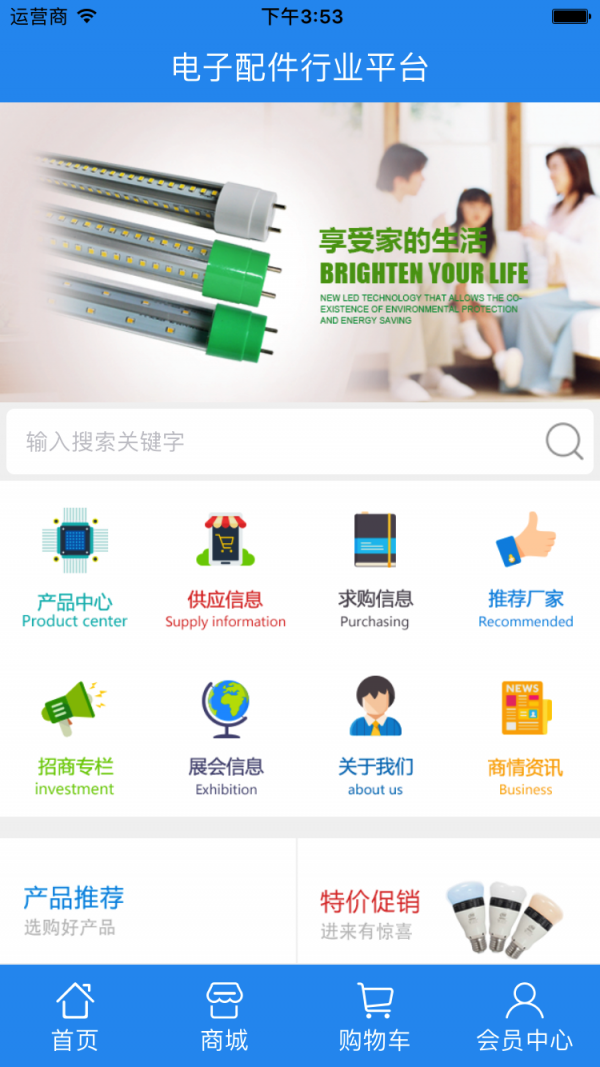Image resolution: width=600 pixels, height=1067 pixels.
Task: Tap the search keyword input field
Action: point(270,441)
